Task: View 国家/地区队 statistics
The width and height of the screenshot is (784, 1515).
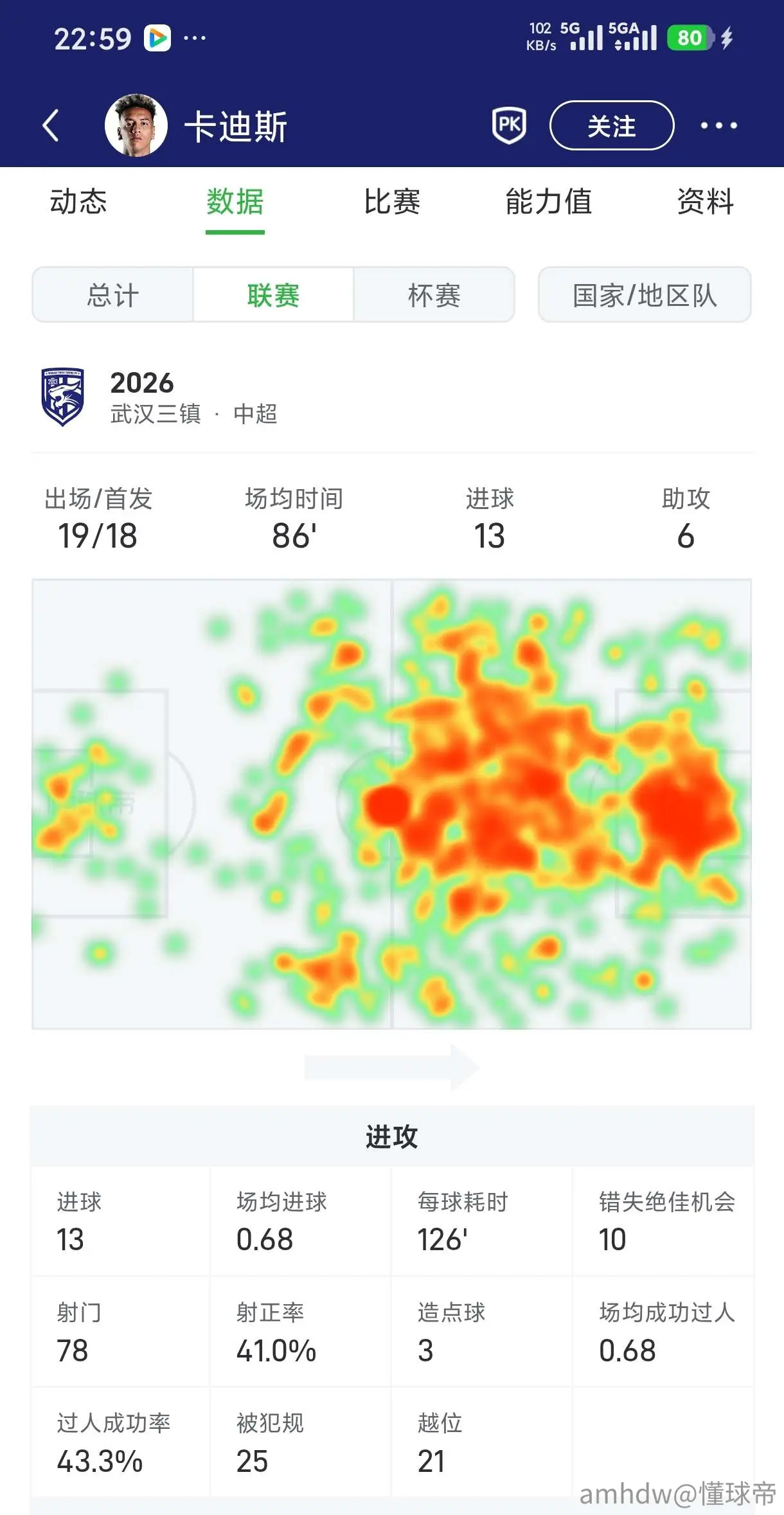Action: click(x=645, y=295)
